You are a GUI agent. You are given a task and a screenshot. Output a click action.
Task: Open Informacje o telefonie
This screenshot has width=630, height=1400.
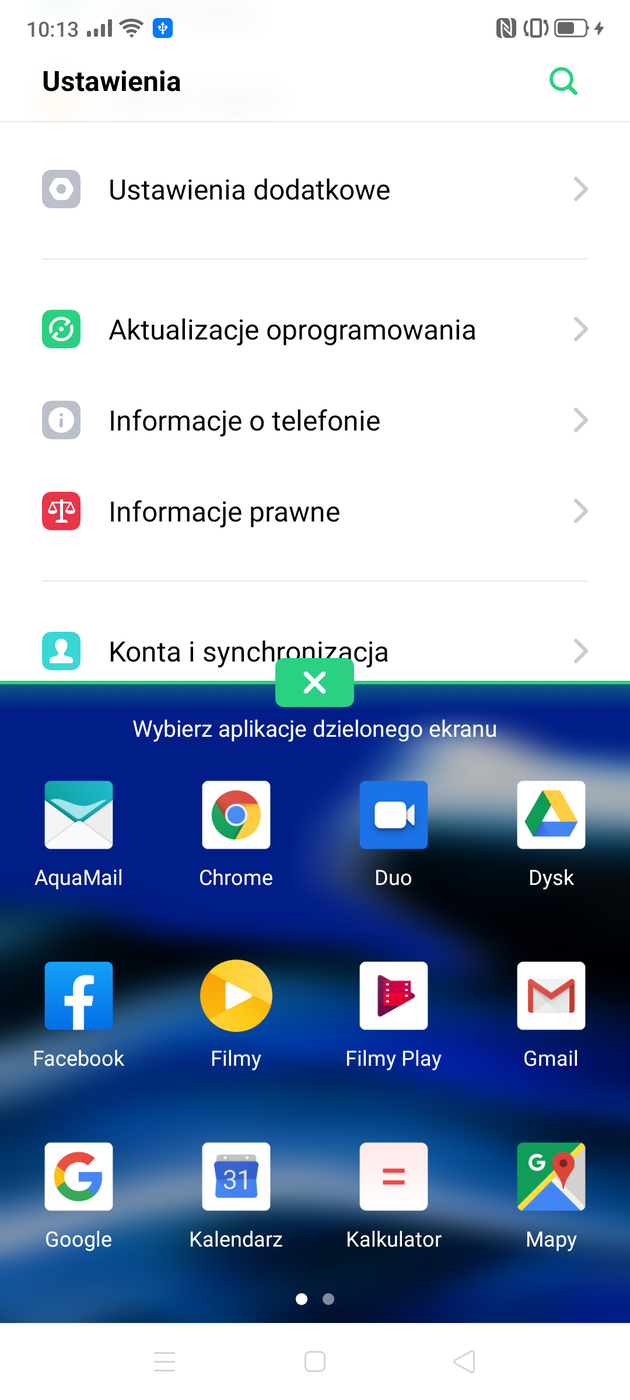[314, 421]
